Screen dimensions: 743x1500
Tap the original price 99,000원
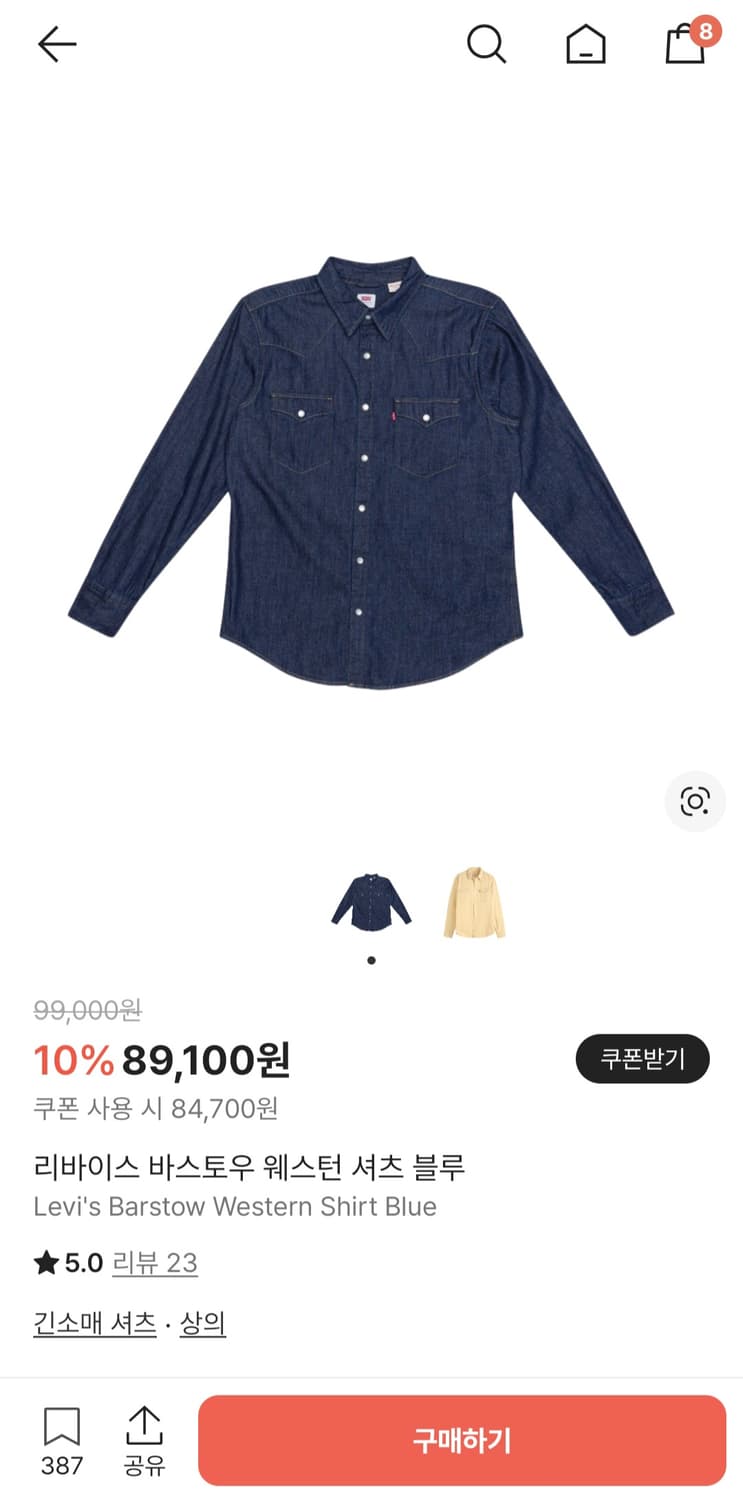tap(86, 1010)
